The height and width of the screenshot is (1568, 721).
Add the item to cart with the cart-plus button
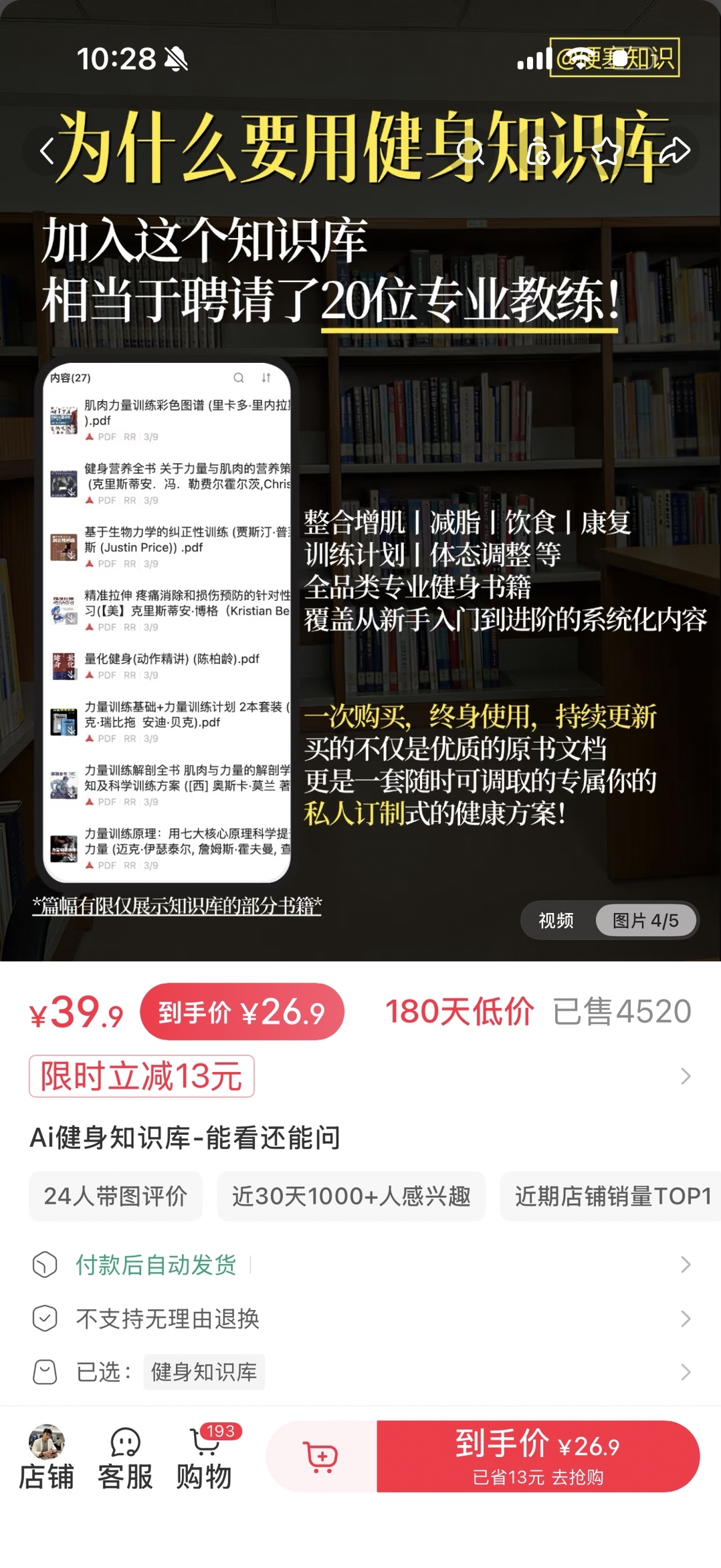coord(322,1456)
